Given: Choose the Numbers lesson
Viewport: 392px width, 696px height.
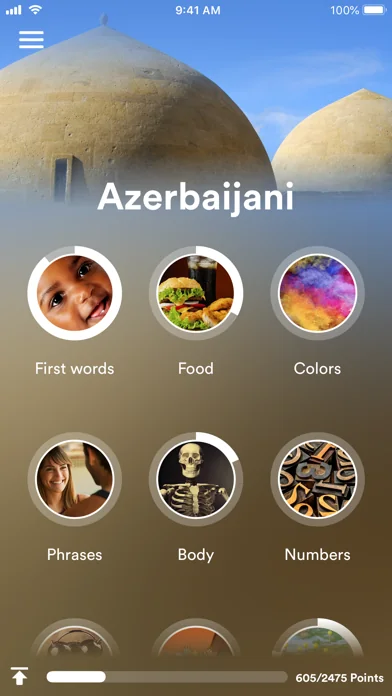Looking at the screenshot, I should (317, 479).
